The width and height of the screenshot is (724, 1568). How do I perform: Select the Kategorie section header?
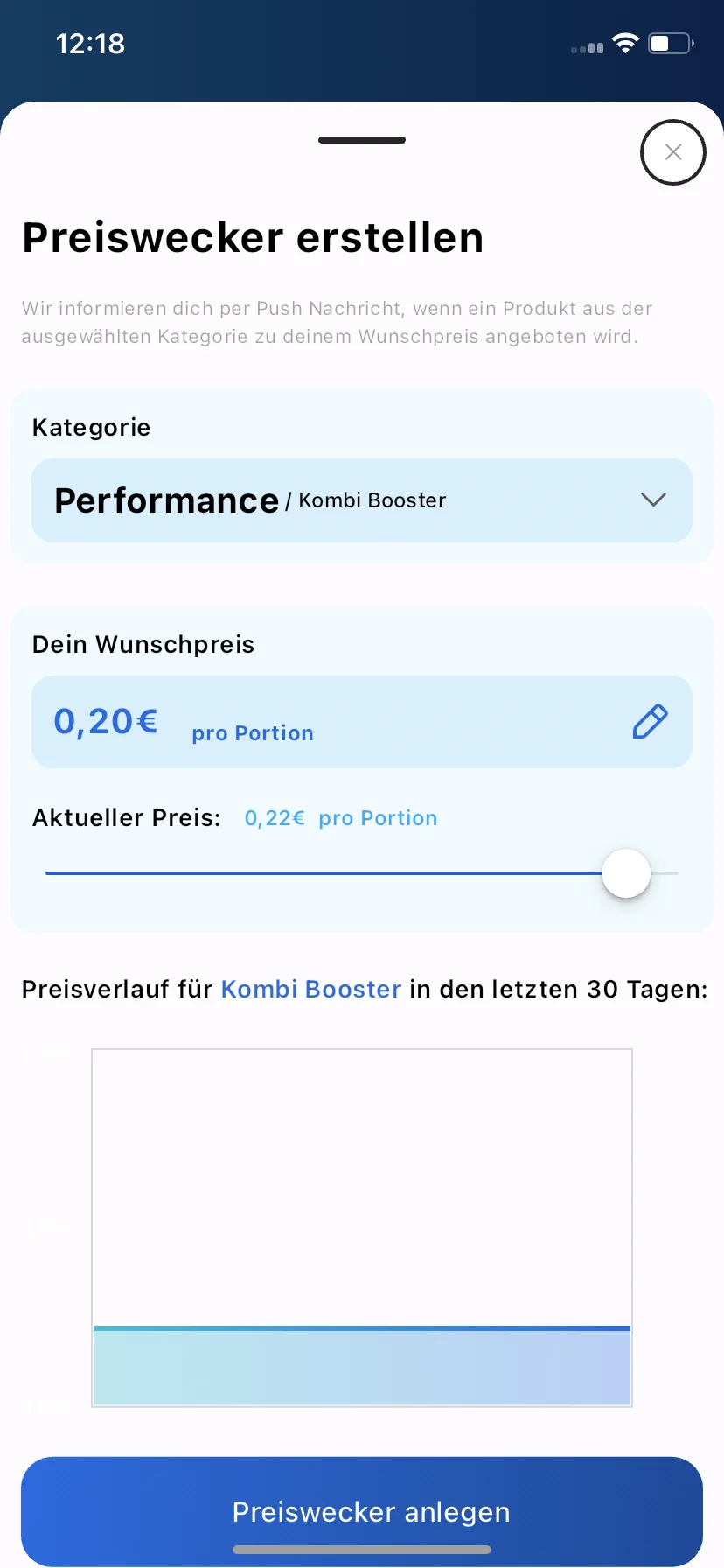[x=91, y=427]
